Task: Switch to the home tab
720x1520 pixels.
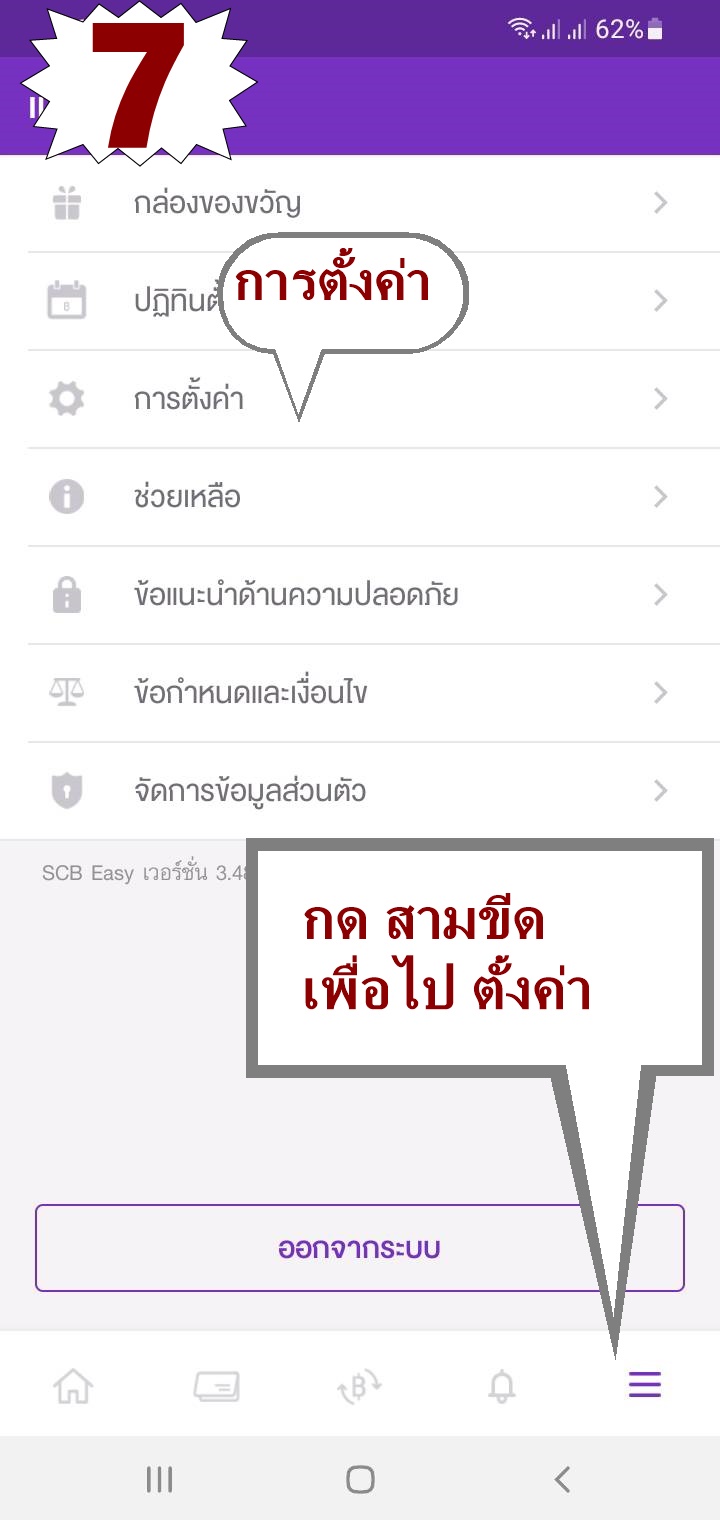Action: pyautogui.click(x=73, y=1386)
